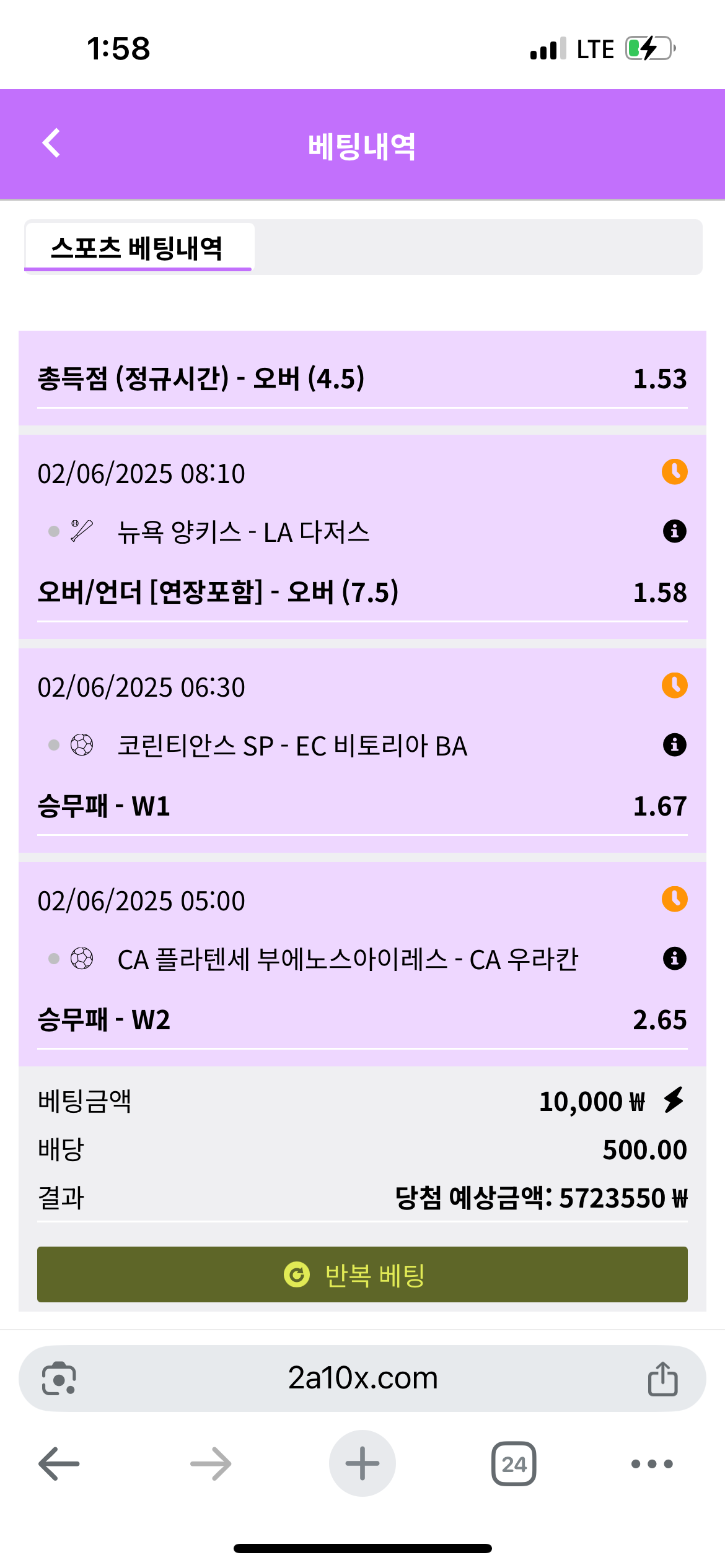Screen dimensions: 725x1568
Task: Show info for 코린티안스 SP - EC 비토리아 BA
Action: 674,745
